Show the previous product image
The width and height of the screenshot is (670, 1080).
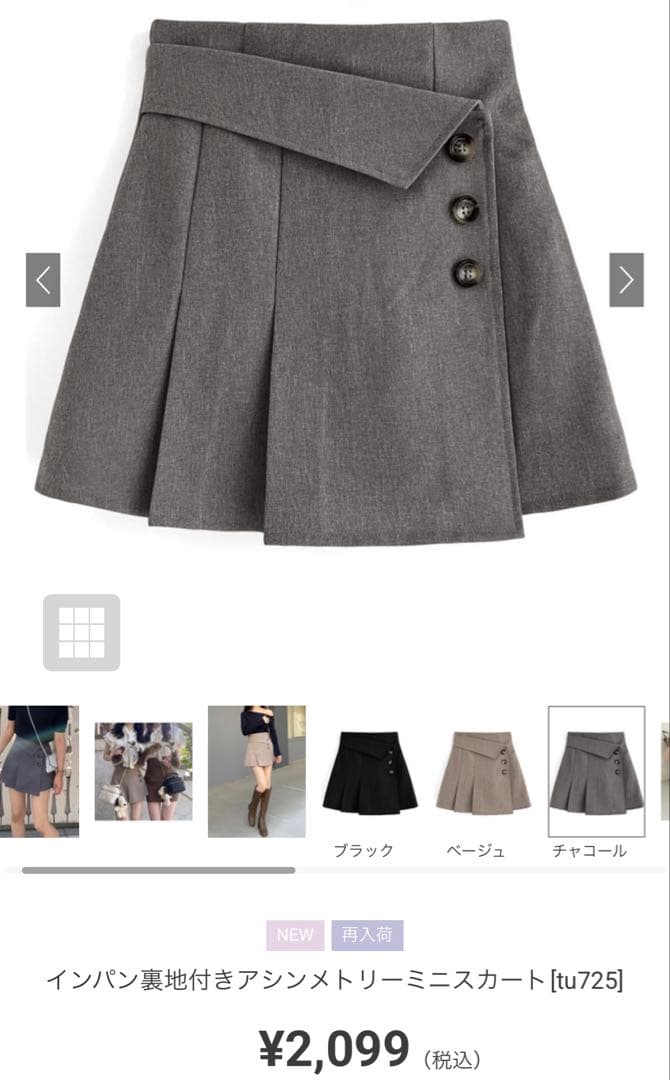tap(43, 280)
